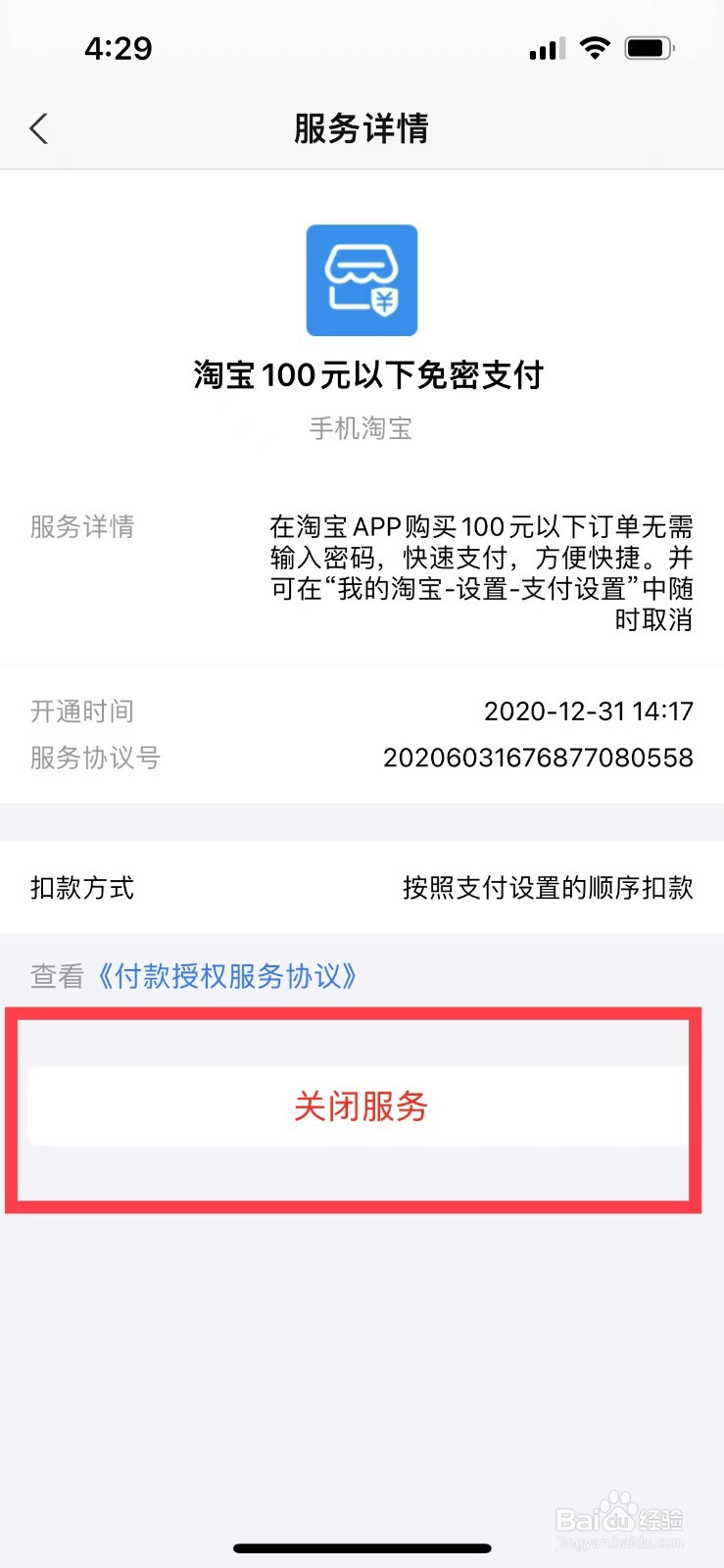This screenshot has width=724, height=1568.
Task: Tap the 关闭服务 button to close service
Action: point(362,1105)
